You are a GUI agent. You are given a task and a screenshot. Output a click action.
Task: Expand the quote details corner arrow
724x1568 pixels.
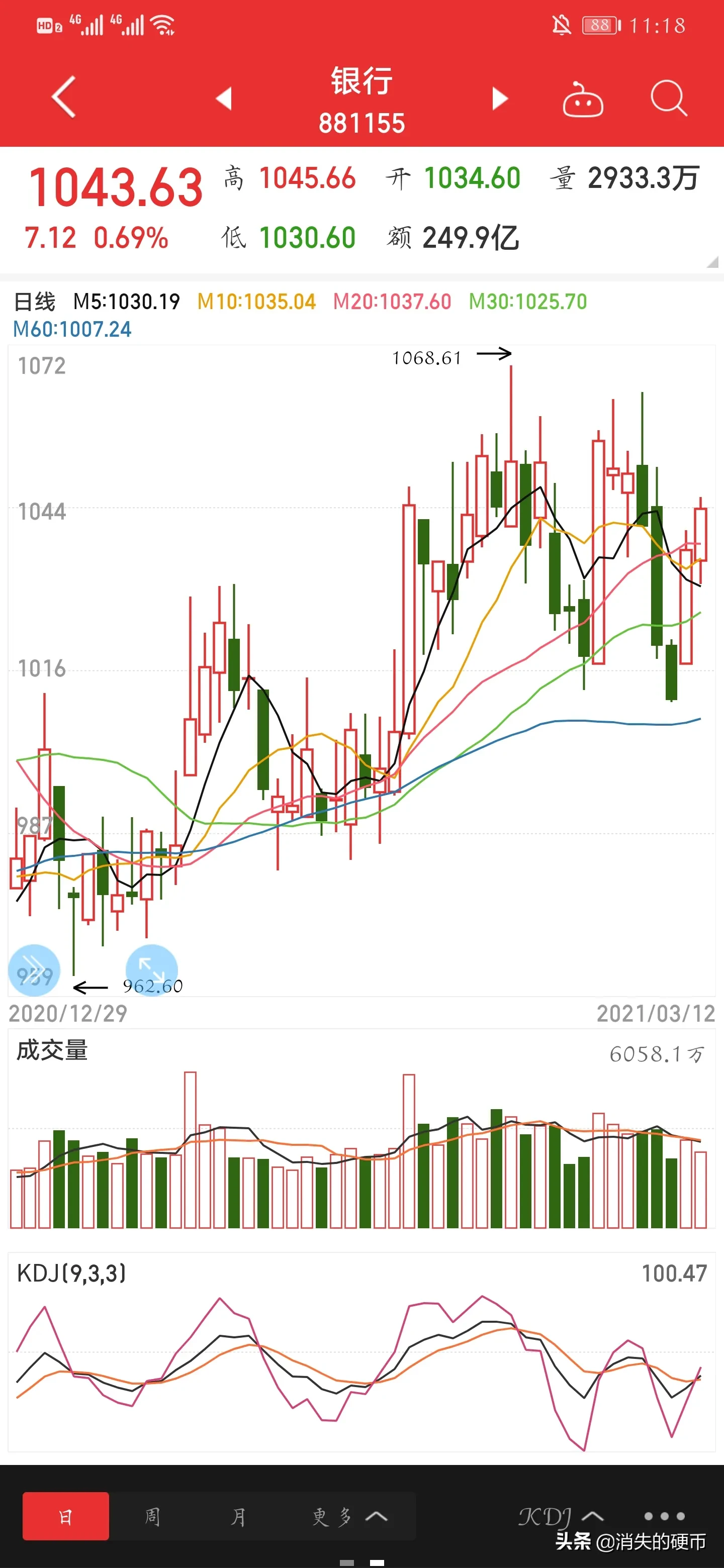(712, 262)
